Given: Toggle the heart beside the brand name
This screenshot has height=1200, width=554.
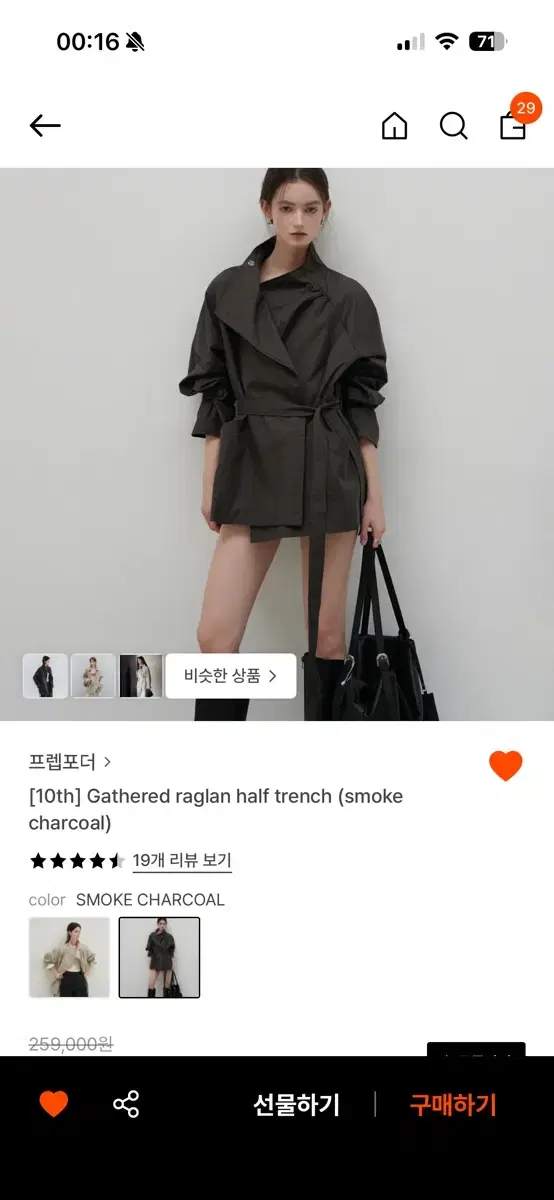Looking at the screenshot, I should (x=506, y=766).
